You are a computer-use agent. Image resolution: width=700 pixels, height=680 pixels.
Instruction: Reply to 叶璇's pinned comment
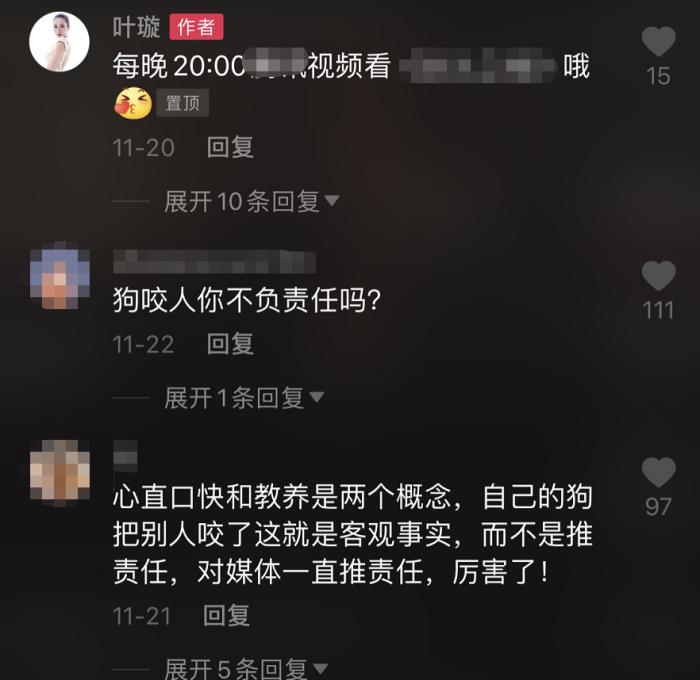pyautogui.click(x=230, y=148)
